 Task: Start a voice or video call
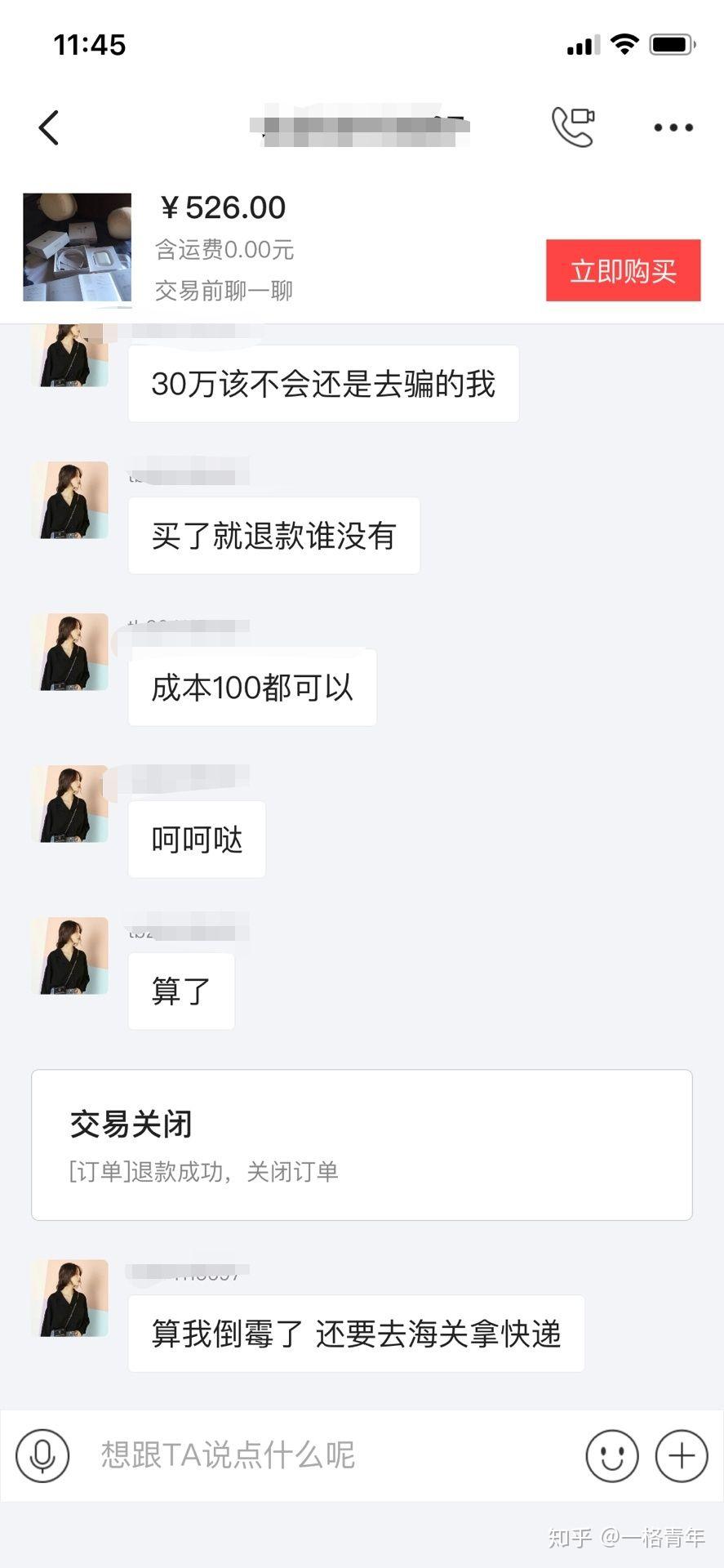[x=573, y=127]
